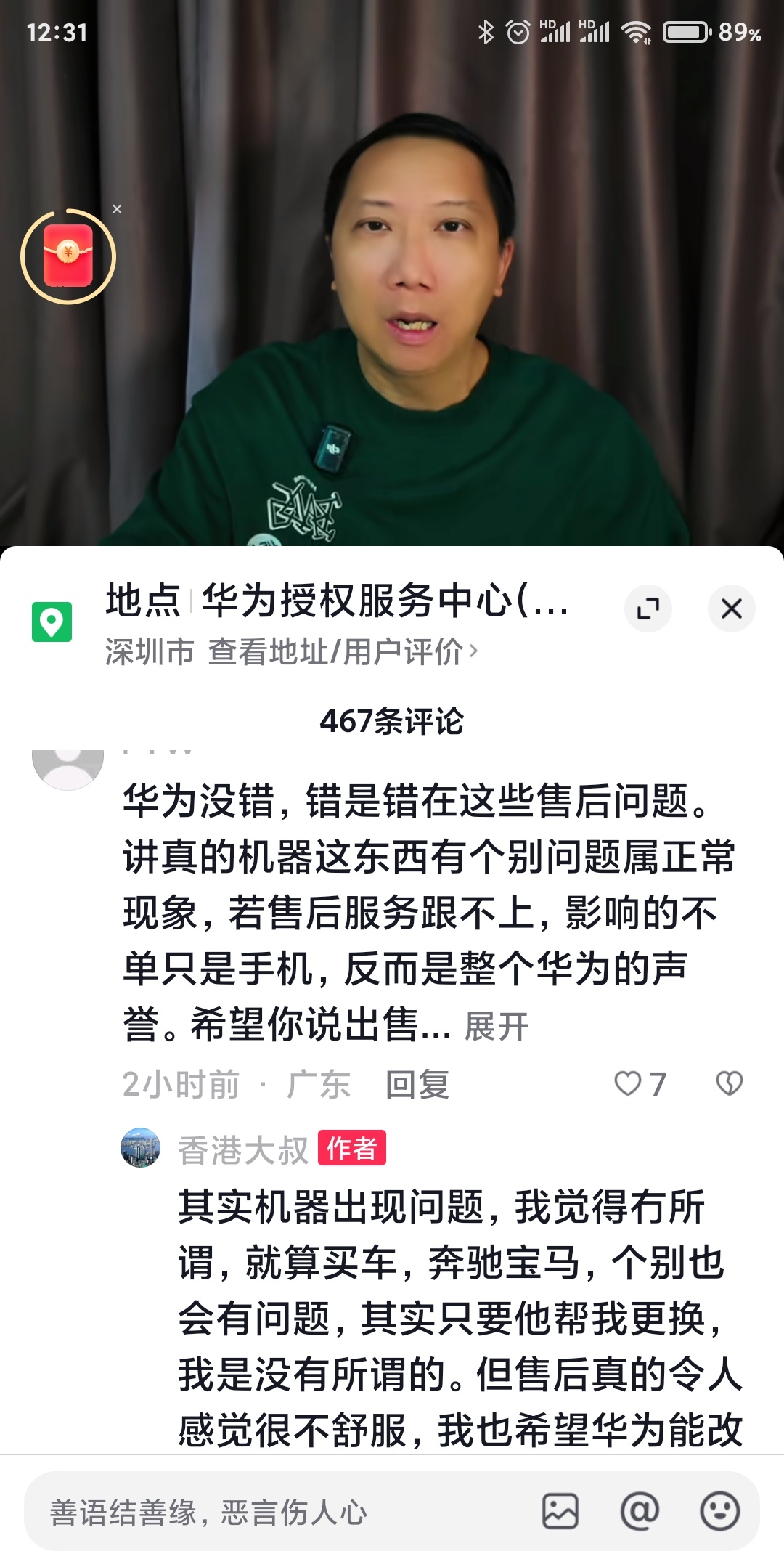Image resolution: width=784 pixels, height=1567 pixels.
Task: Mention someone with the @ icon
Action: [640, 1512]
